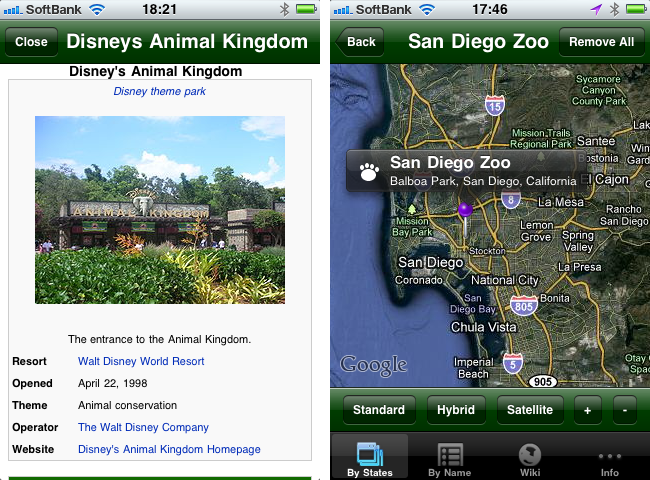Go back from San Diego Zoo map
Image resolution: width=650 pixels, height=480 pixels.
(360, 42)
